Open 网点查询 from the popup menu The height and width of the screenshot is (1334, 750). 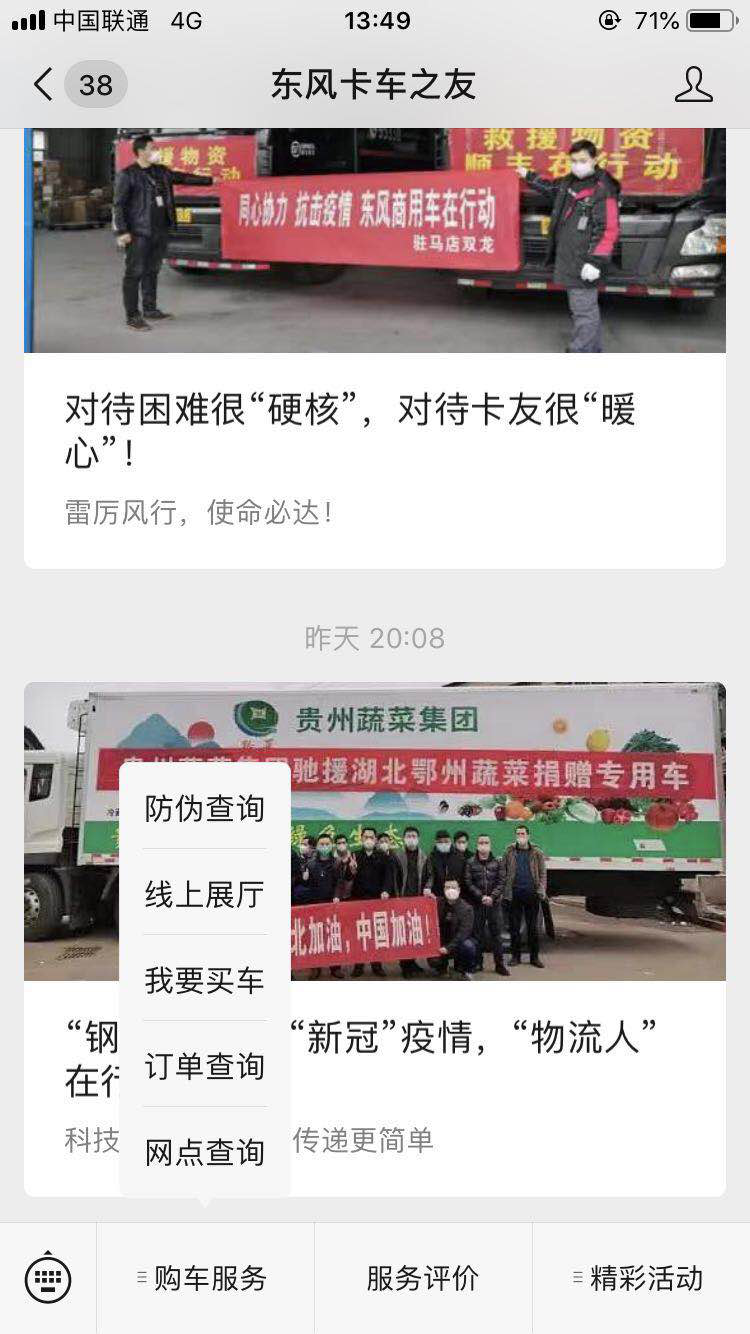coord(205,1152)
